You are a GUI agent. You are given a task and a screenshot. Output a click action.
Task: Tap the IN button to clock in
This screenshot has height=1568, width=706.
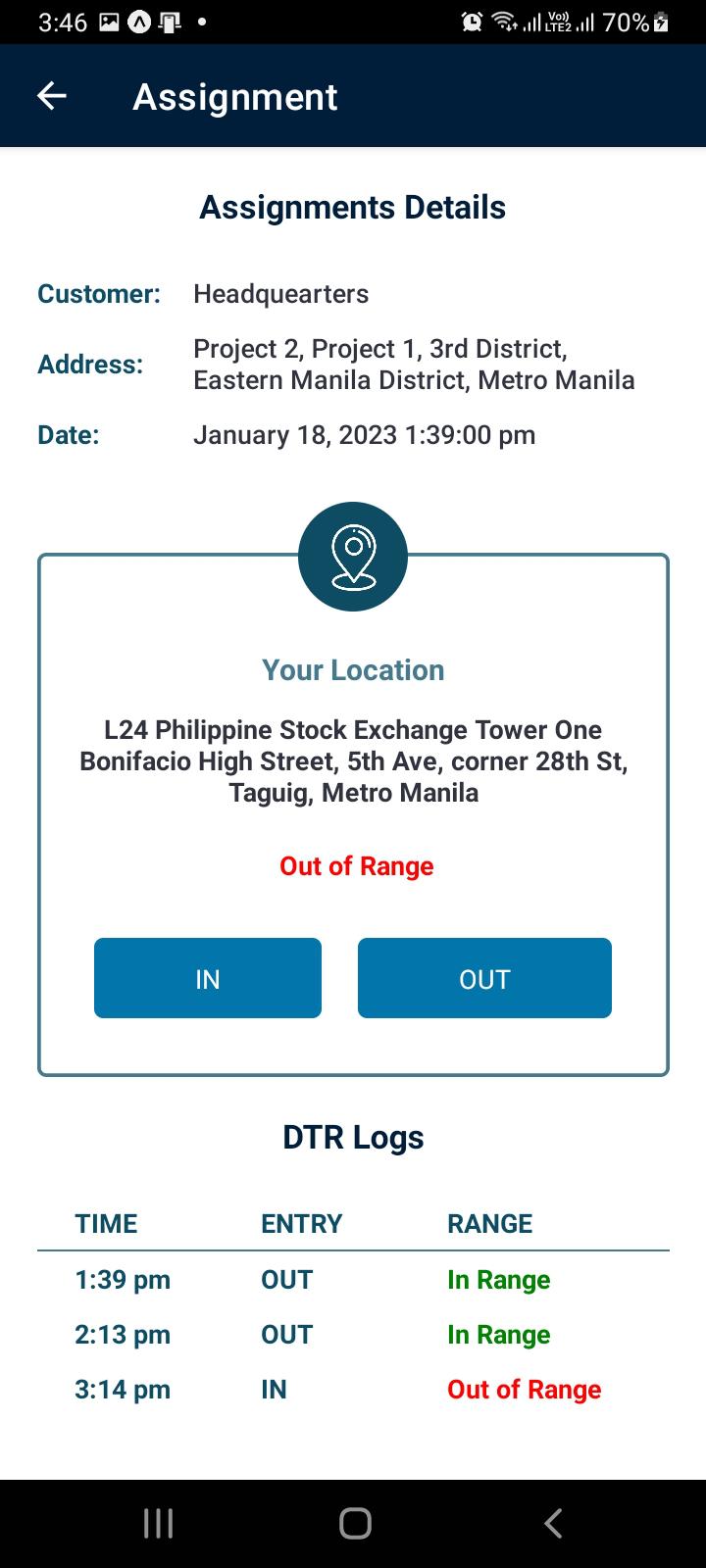208,978
